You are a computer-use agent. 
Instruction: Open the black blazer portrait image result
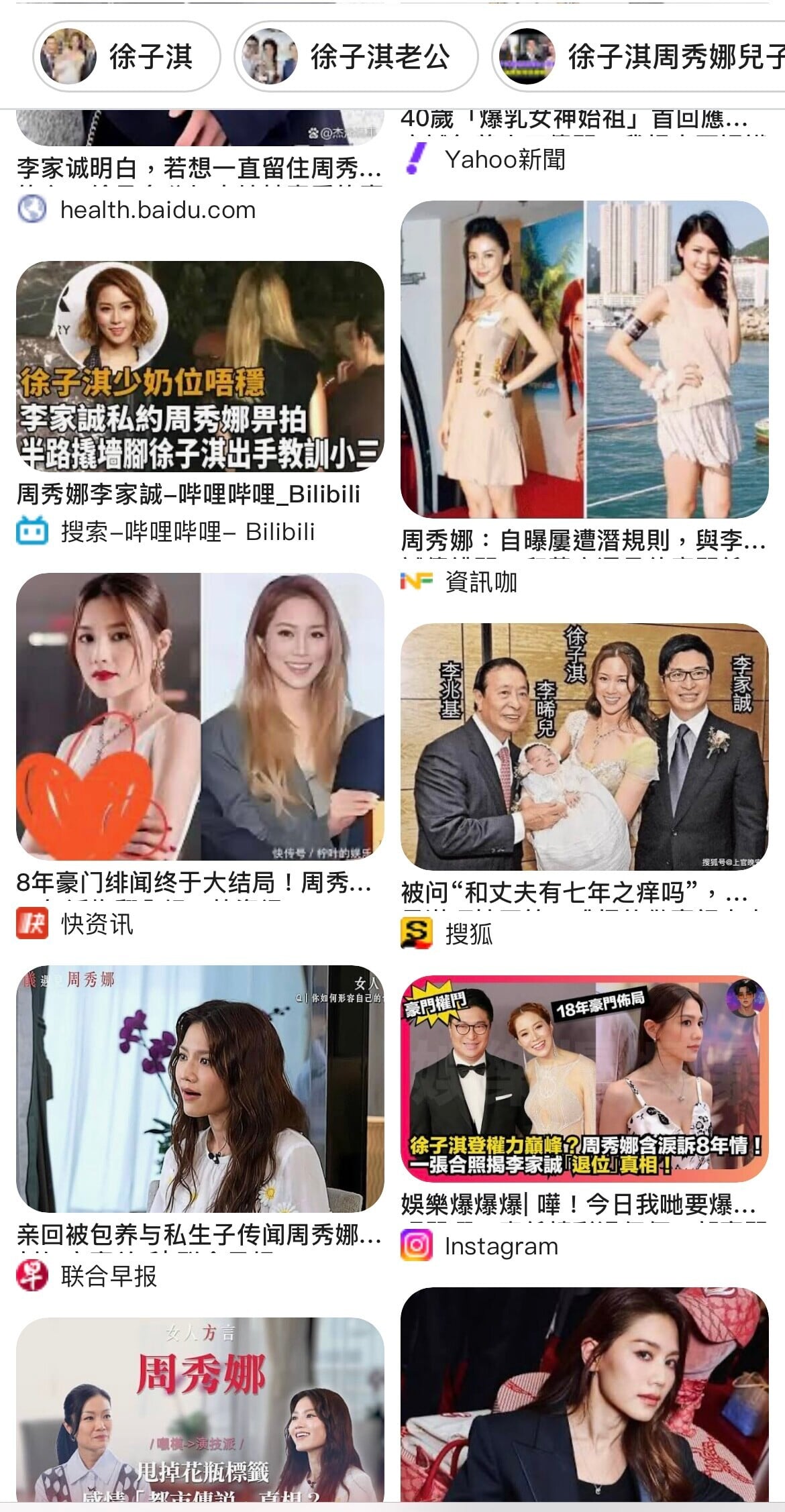click(x=584, y=1395)
